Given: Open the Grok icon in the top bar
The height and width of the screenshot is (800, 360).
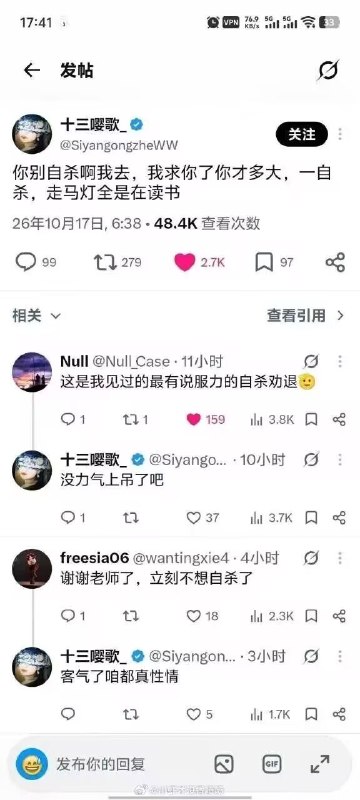Looking at the screenshot, I should pyautogui.click(x=327, y=70).
